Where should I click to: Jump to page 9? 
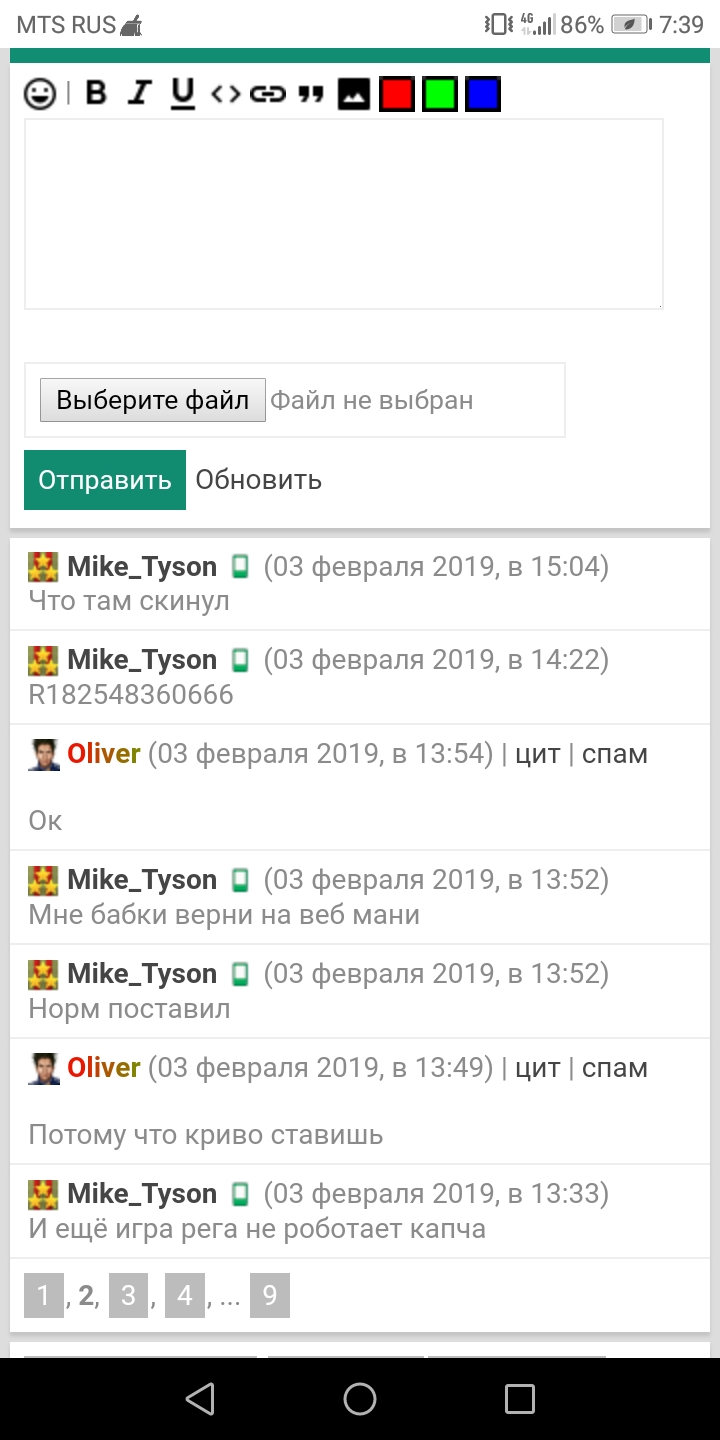270,1296
